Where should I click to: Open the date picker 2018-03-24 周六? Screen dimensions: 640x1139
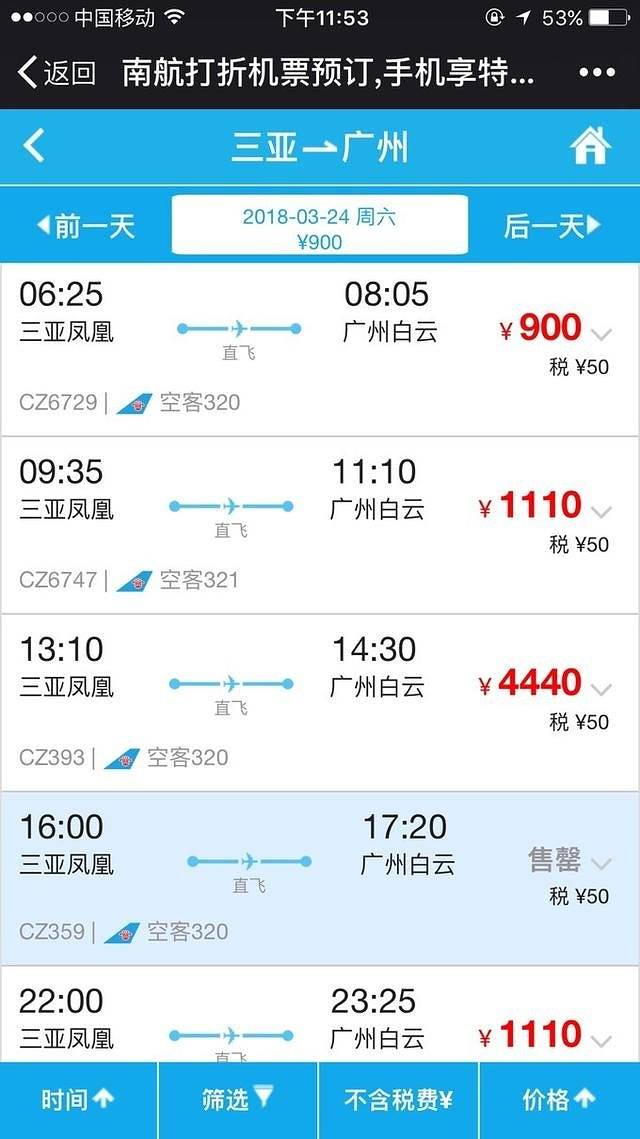319,227
